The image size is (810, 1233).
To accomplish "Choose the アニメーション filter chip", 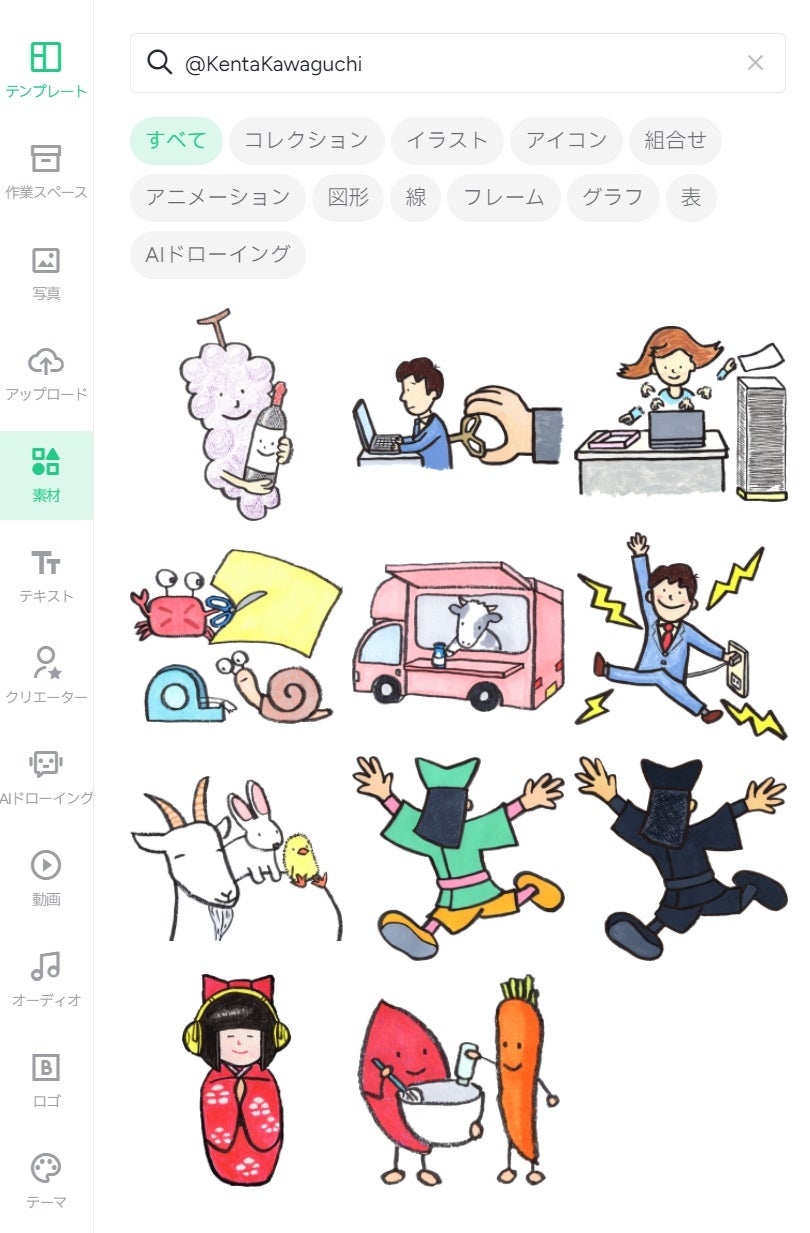I will coord(218,197).
